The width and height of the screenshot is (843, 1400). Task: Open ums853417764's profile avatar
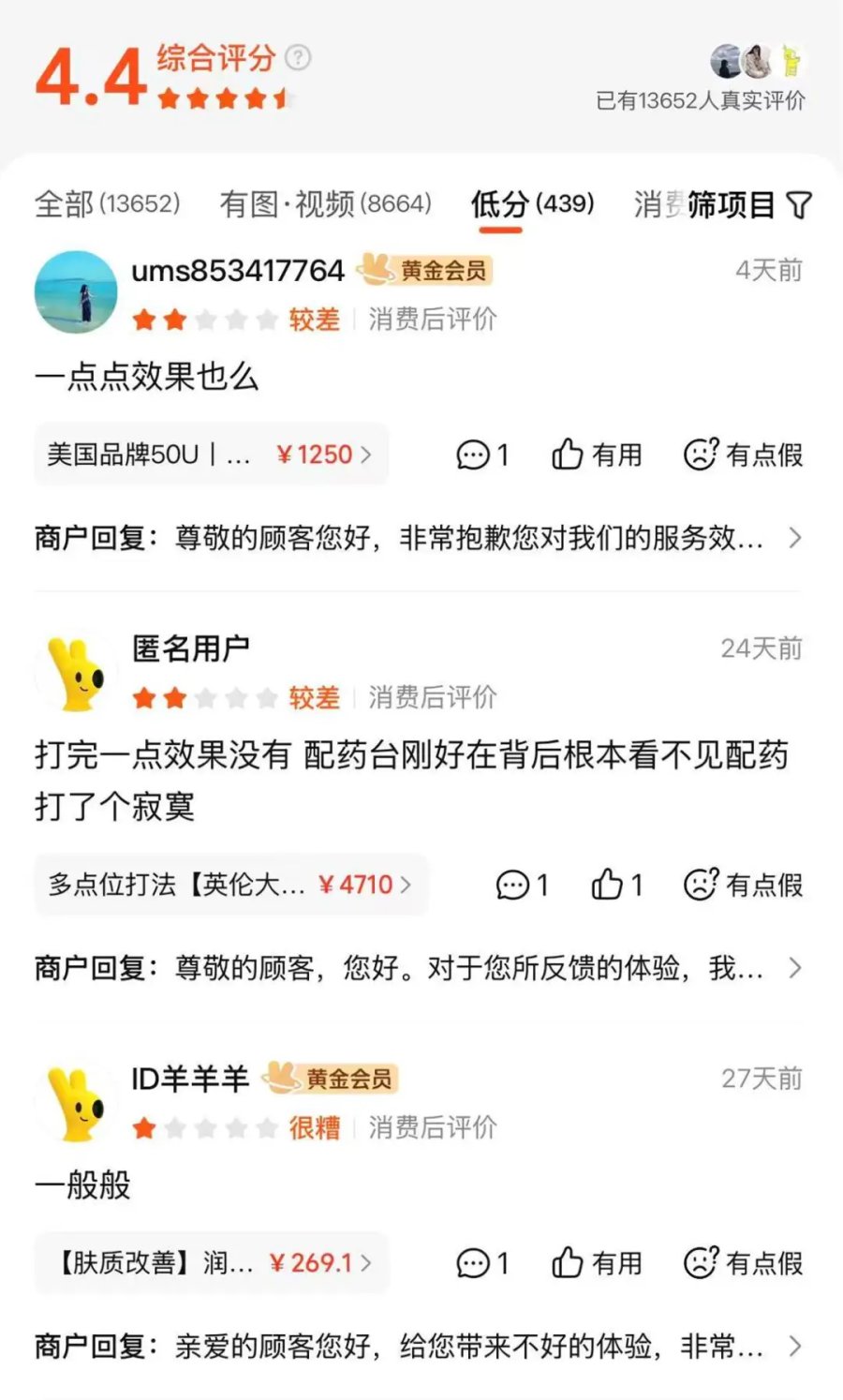coord(76,291)
